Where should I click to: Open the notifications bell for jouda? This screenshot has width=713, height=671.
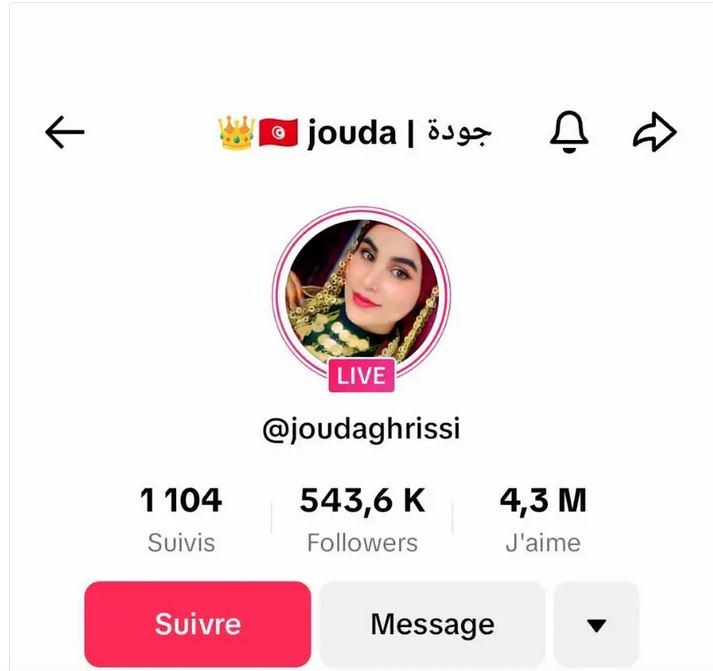tap(569, 132)
